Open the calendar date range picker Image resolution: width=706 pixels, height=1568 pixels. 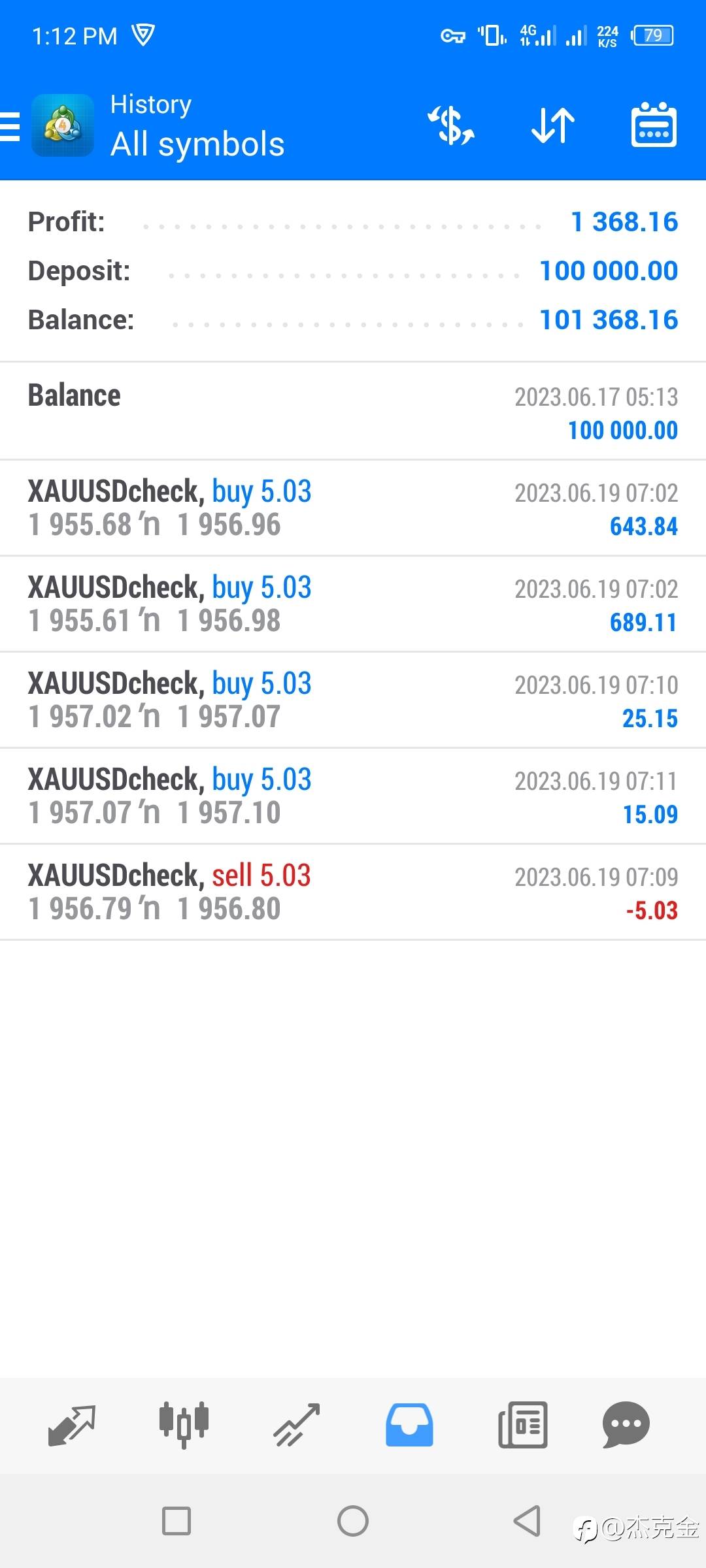tap(654, 125)
